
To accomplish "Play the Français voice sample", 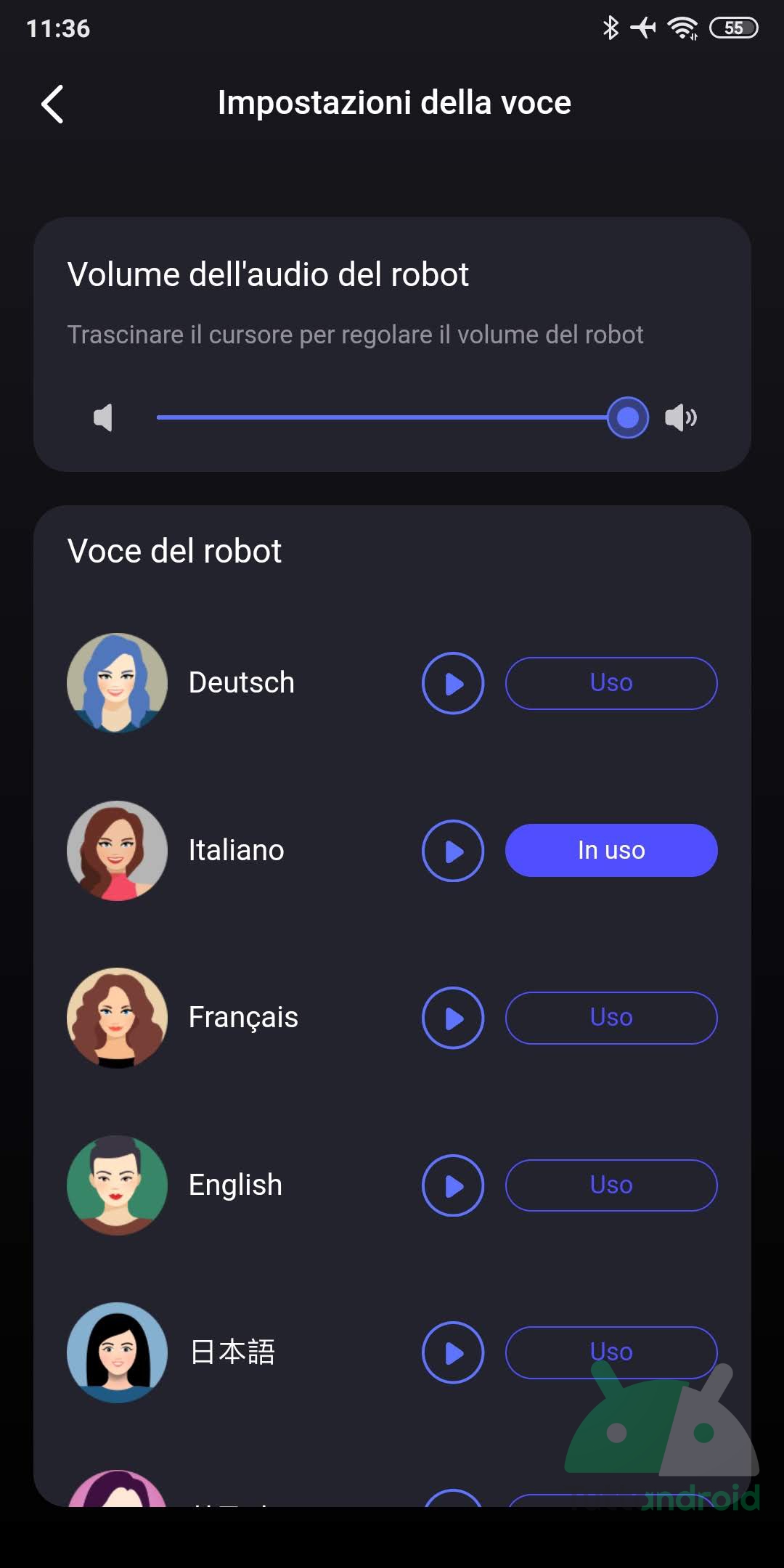I will pyautogui.click(x=453, y=1018).
